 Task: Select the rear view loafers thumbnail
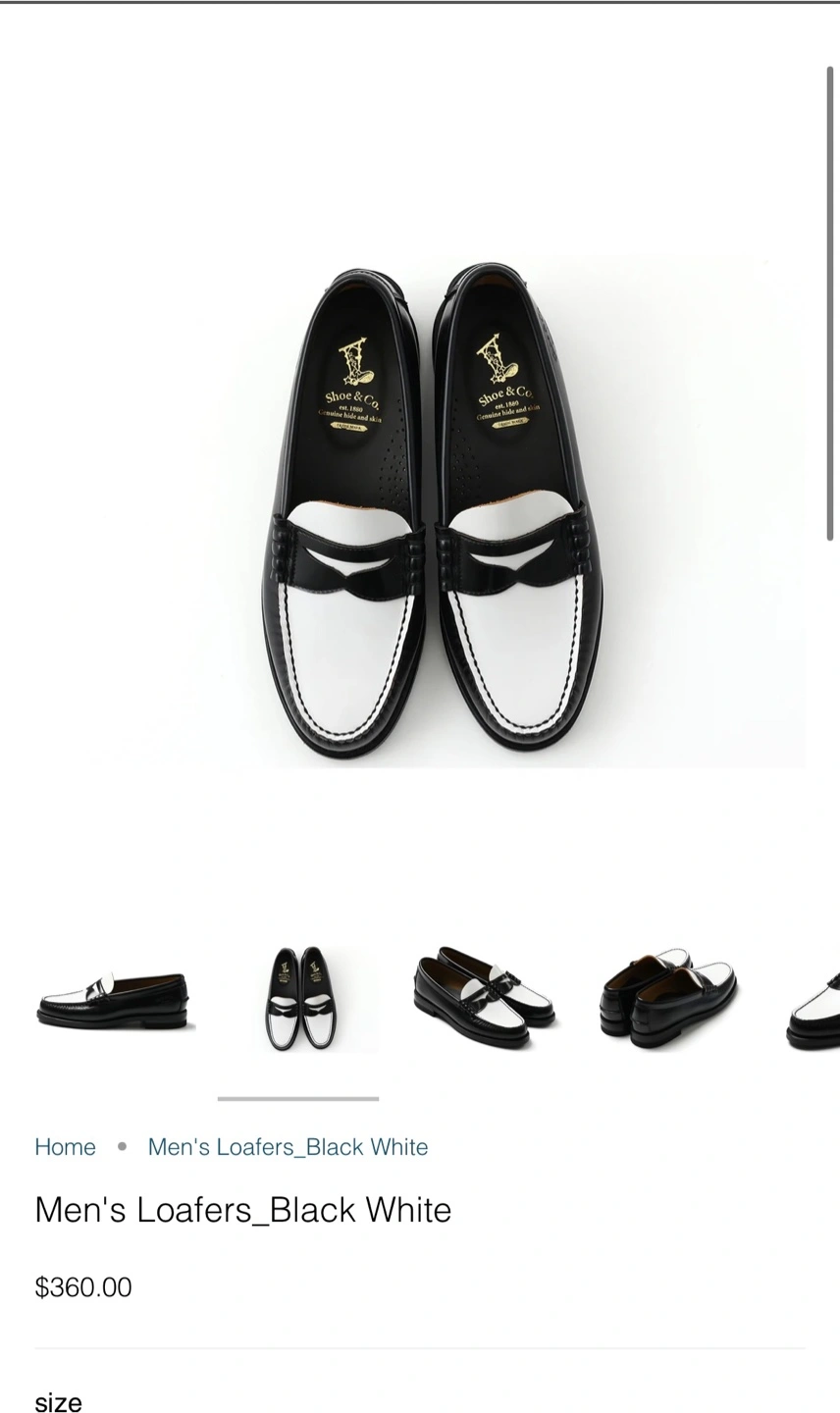point(668,999)
